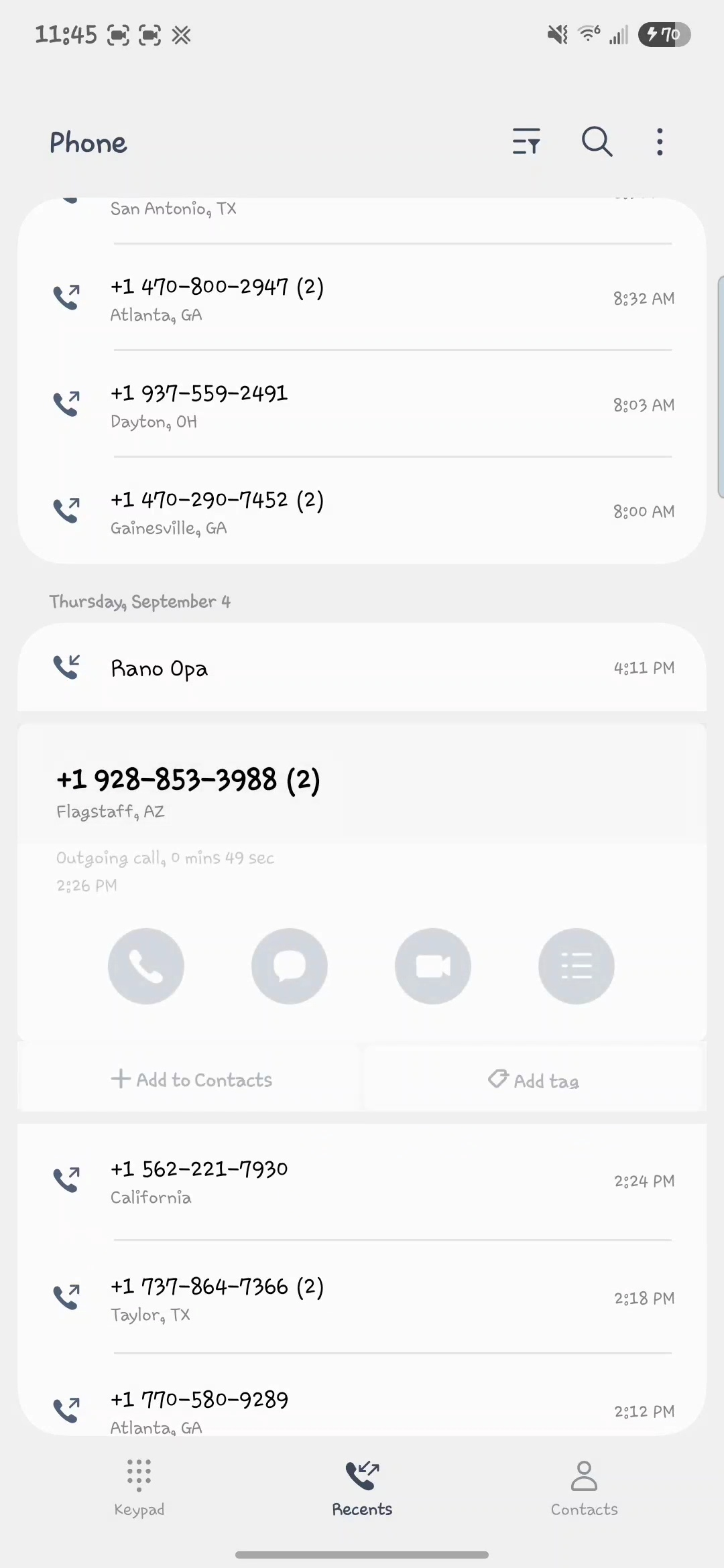Open call entry +1 737-864-7366 Taylor

(362, 1299)
